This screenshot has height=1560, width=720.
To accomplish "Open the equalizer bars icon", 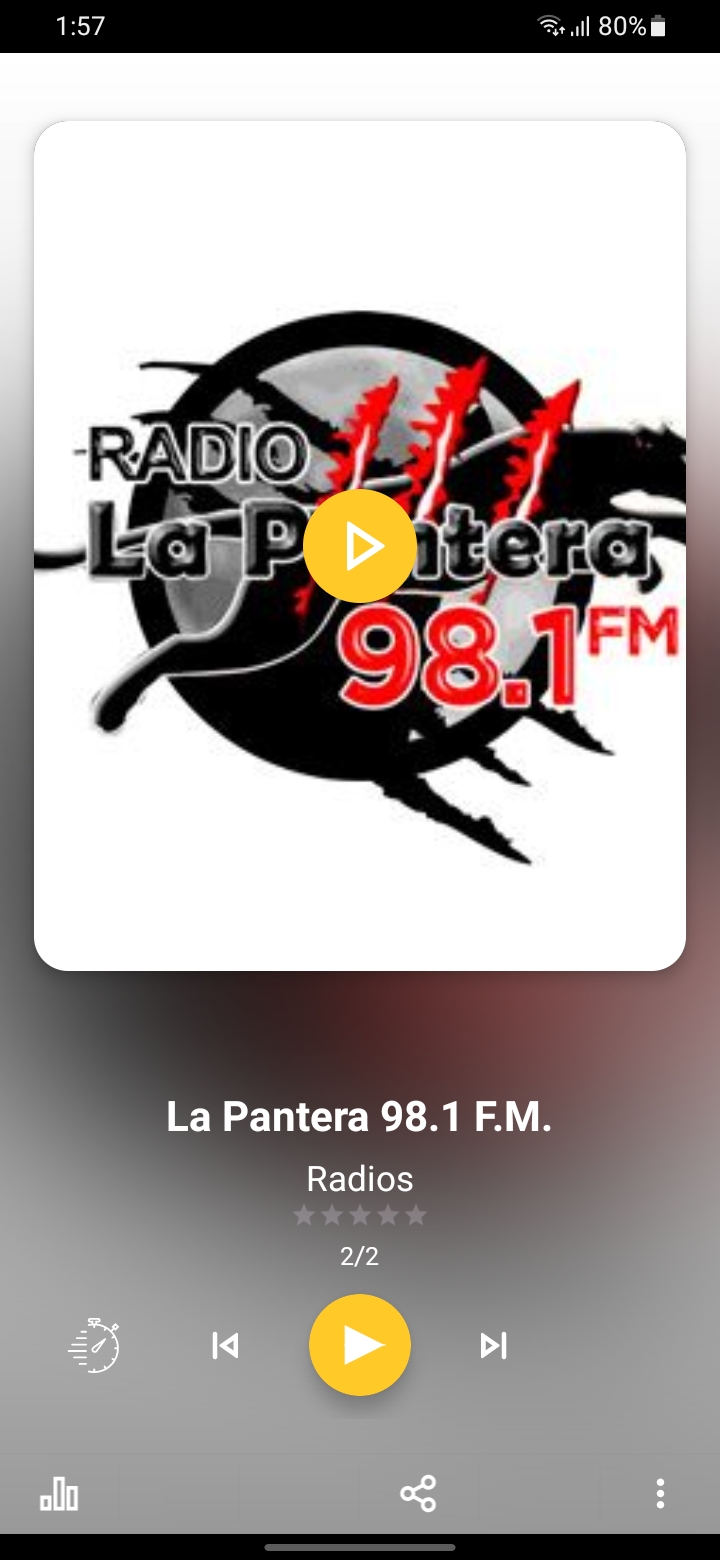I will pos(59,1494).
